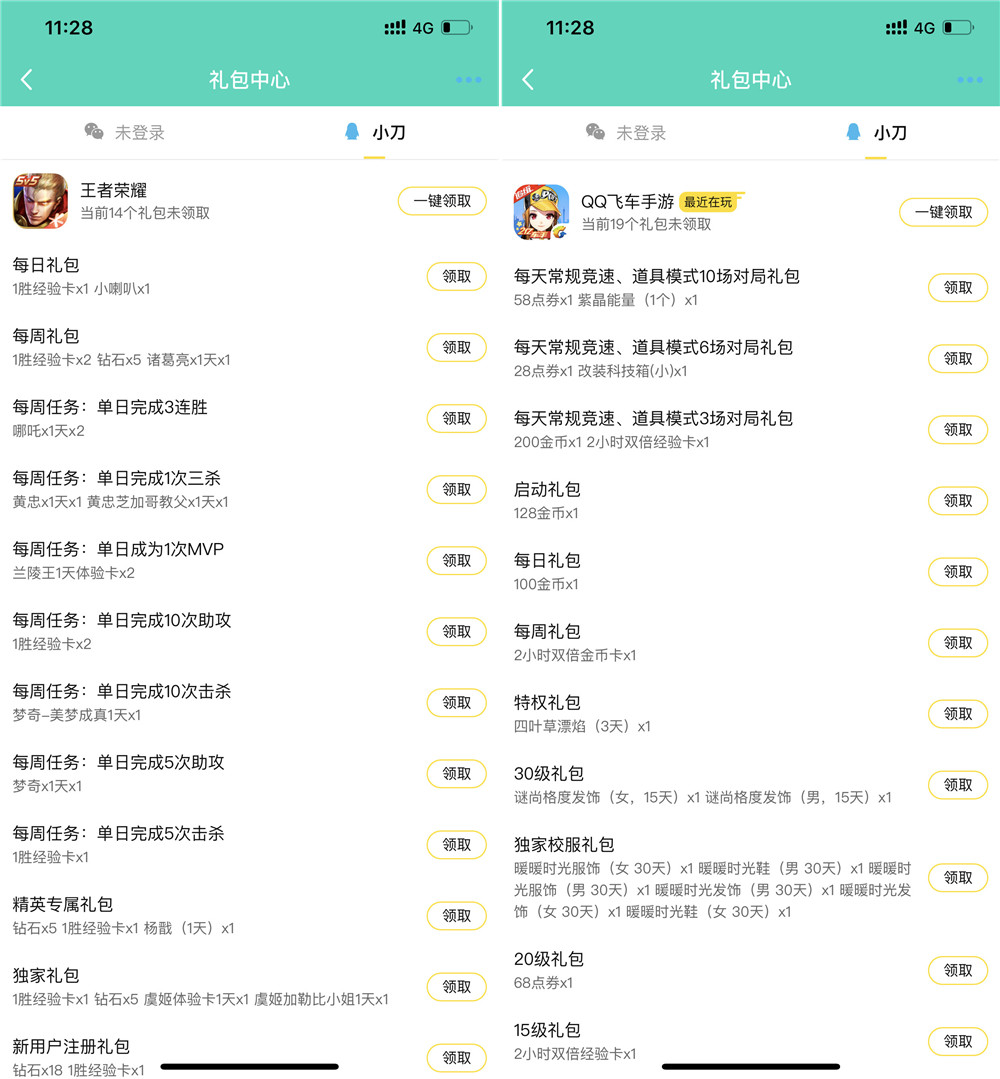1000x1079 pixels.
Task: Claim the 每周任务:单日完成3连胜 gift
Action: click(456, 418)
